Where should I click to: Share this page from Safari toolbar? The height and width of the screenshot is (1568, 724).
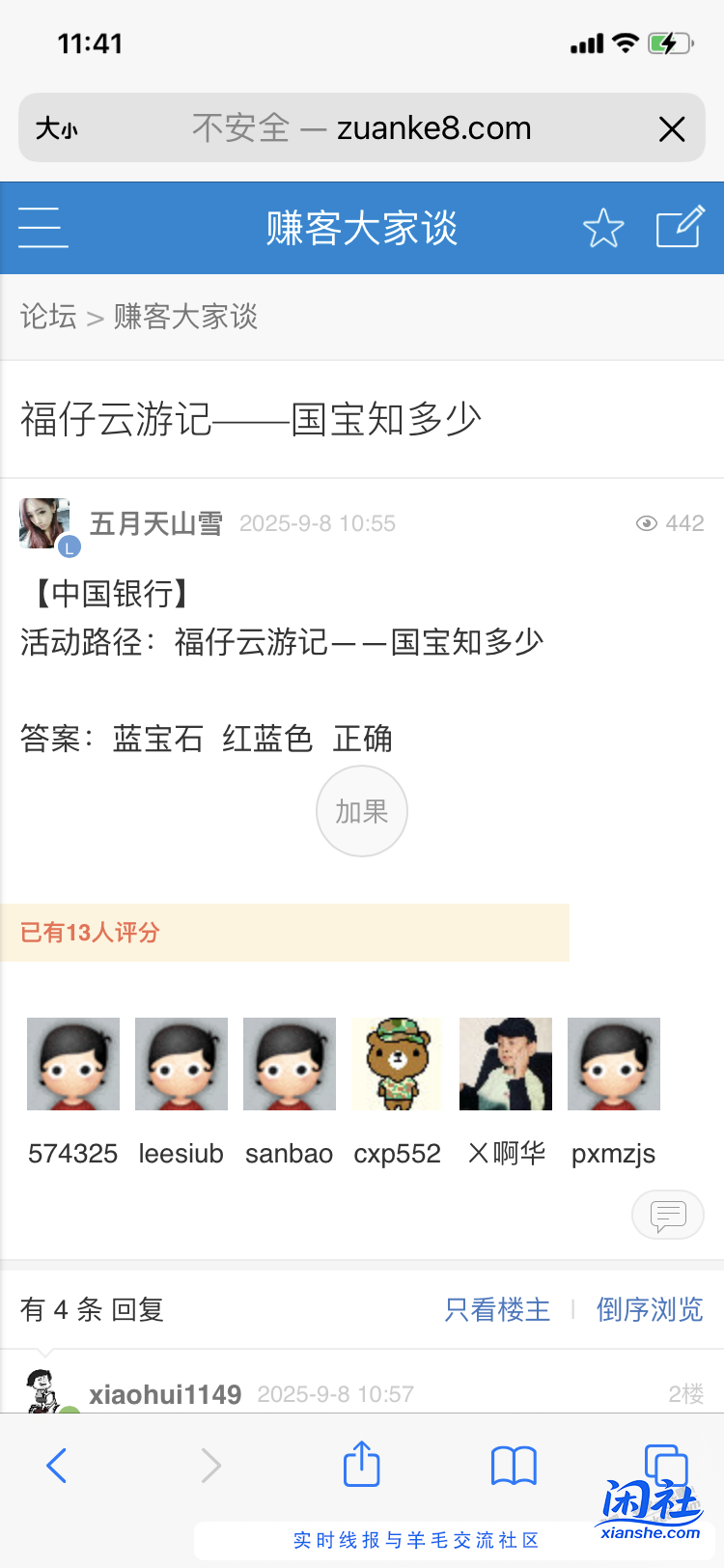pyautogui.click(x=362, y=1464)
